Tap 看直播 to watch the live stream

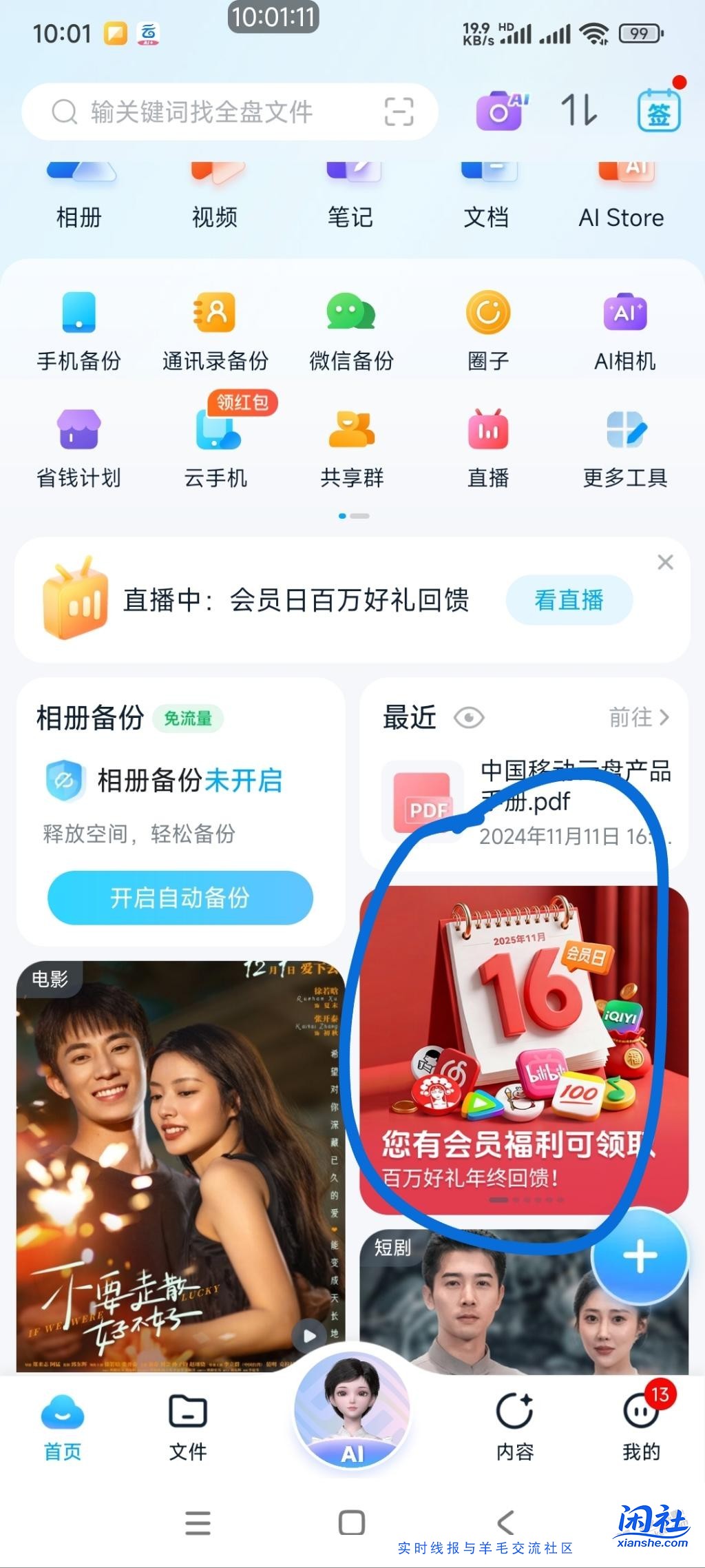point(569,600)
